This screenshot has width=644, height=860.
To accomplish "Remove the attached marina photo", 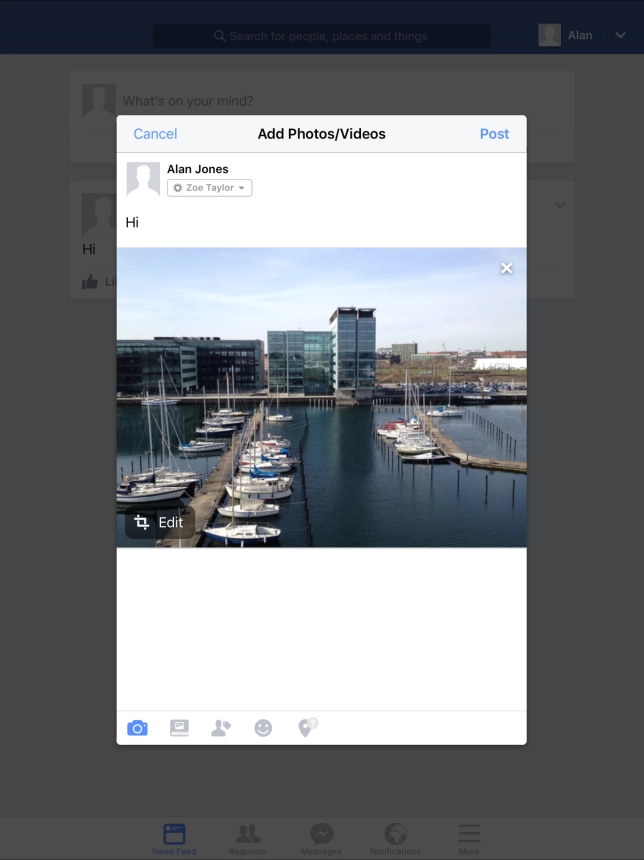I will (506, 268).
